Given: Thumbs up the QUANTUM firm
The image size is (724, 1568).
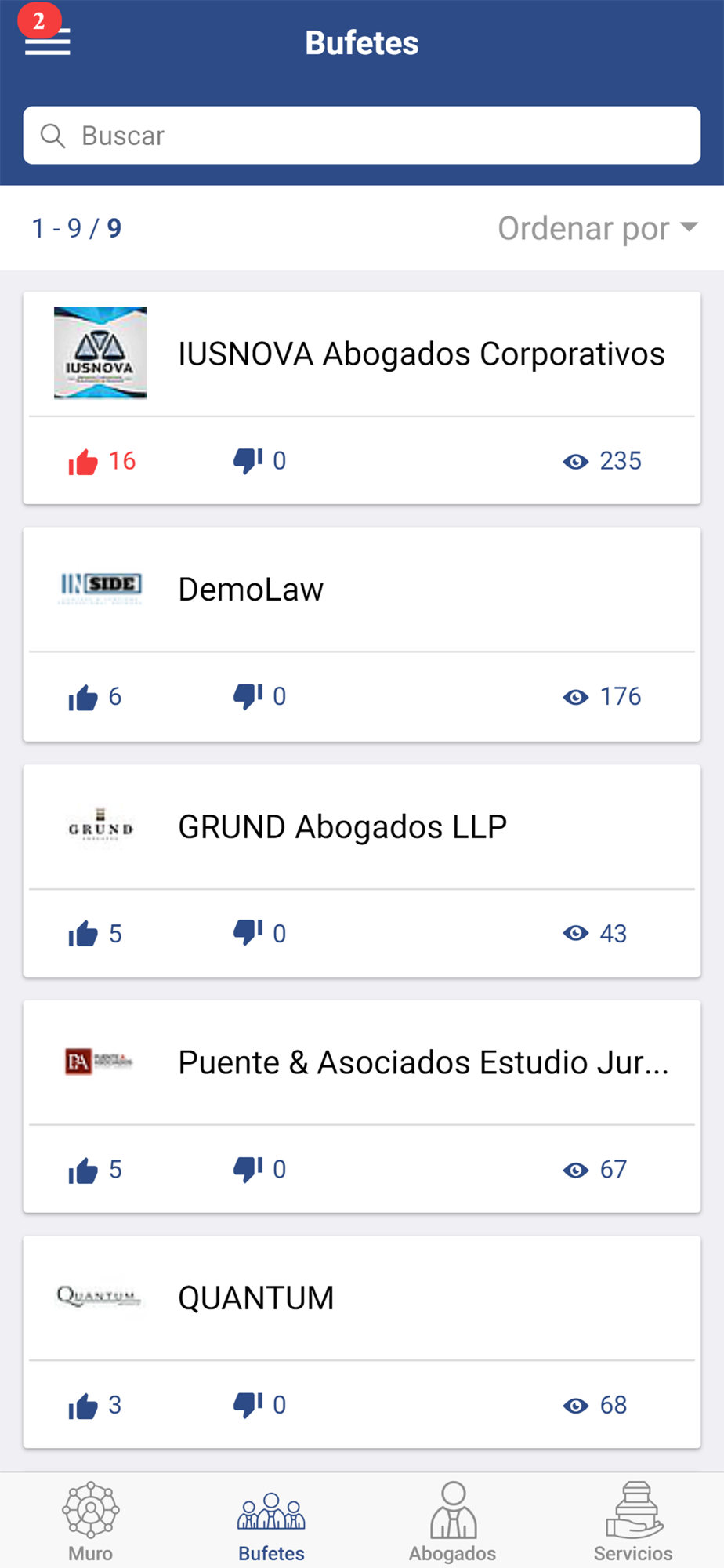Looking at the screenshot, I should click(83, 1406).
